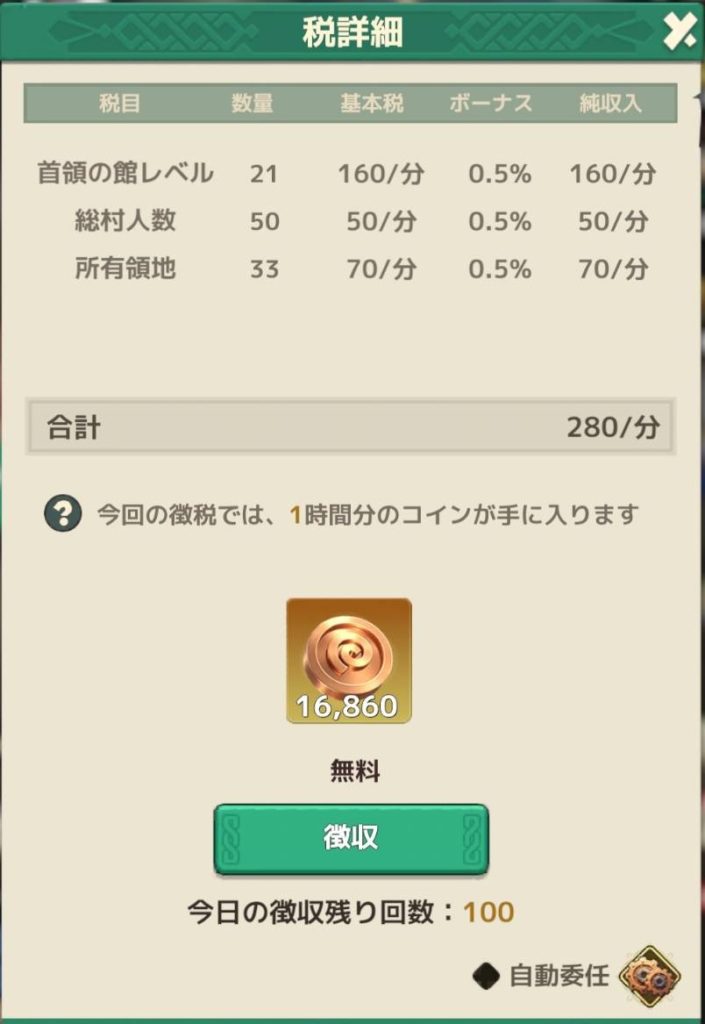
Task: Tap the 徴収 button to collect taxes
Action: click(351, 838)
